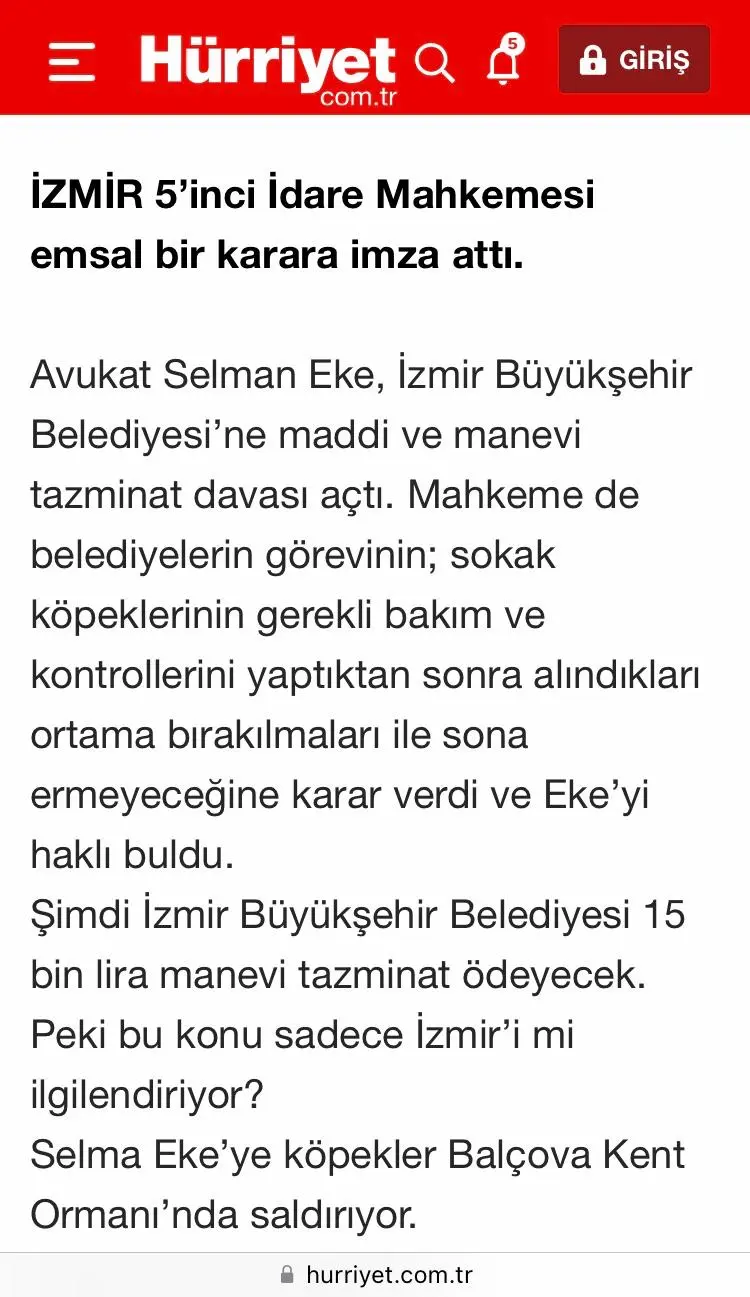Open the search icon
The width and height of the screenshot is (750, 1297).
tap(434, 62)
